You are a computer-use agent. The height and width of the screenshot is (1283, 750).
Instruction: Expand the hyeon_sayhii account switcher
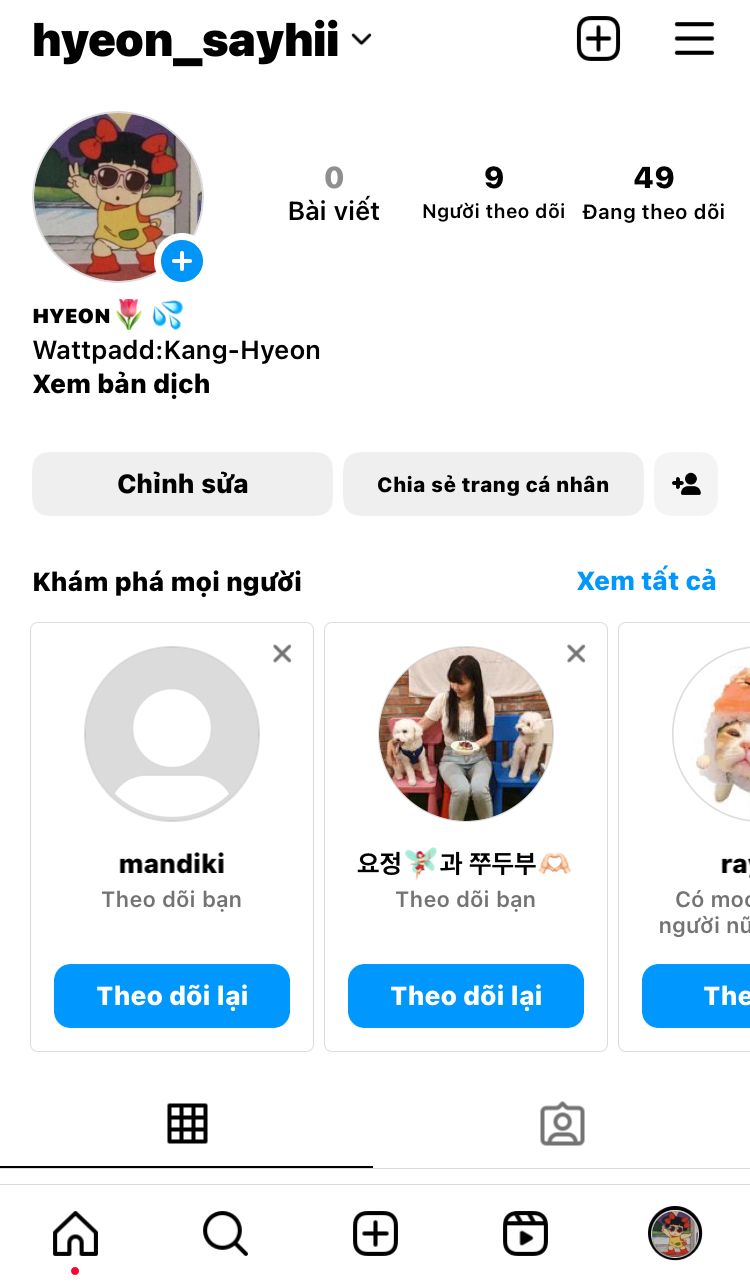click(361, 40)
